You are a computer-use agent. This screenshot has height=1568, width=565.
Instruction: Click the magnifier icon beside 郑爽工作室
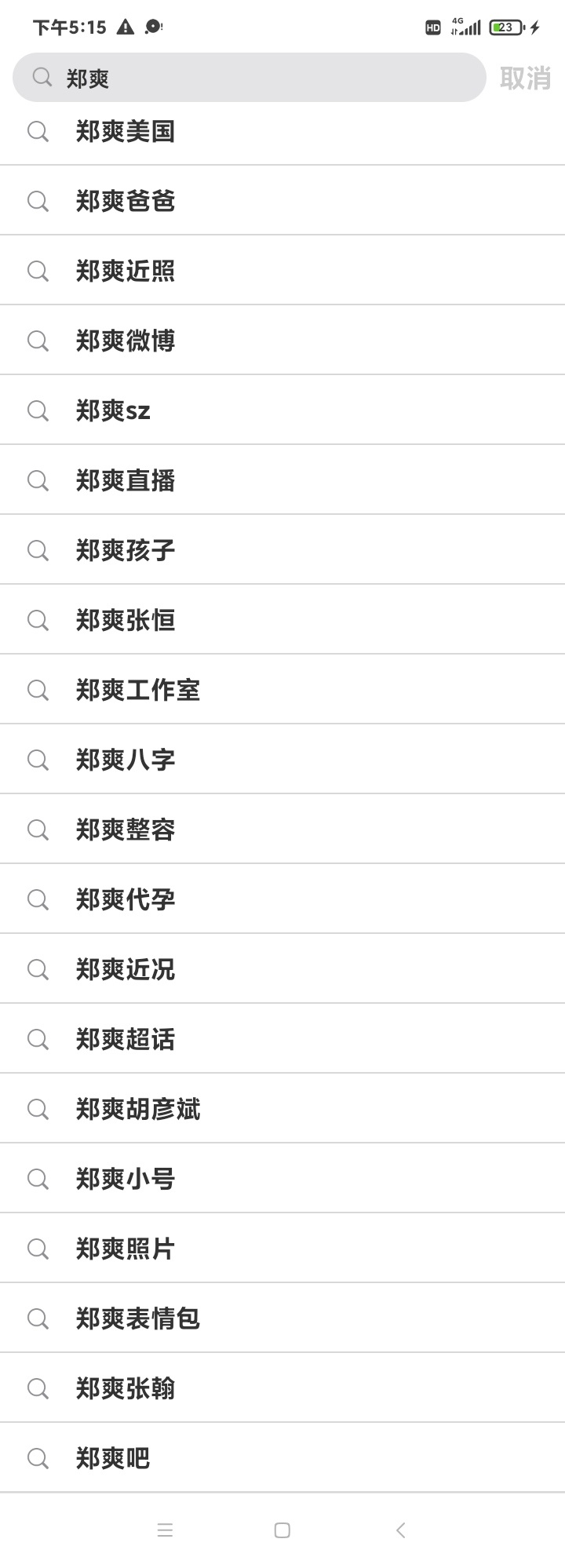click(x=37, y=690)
